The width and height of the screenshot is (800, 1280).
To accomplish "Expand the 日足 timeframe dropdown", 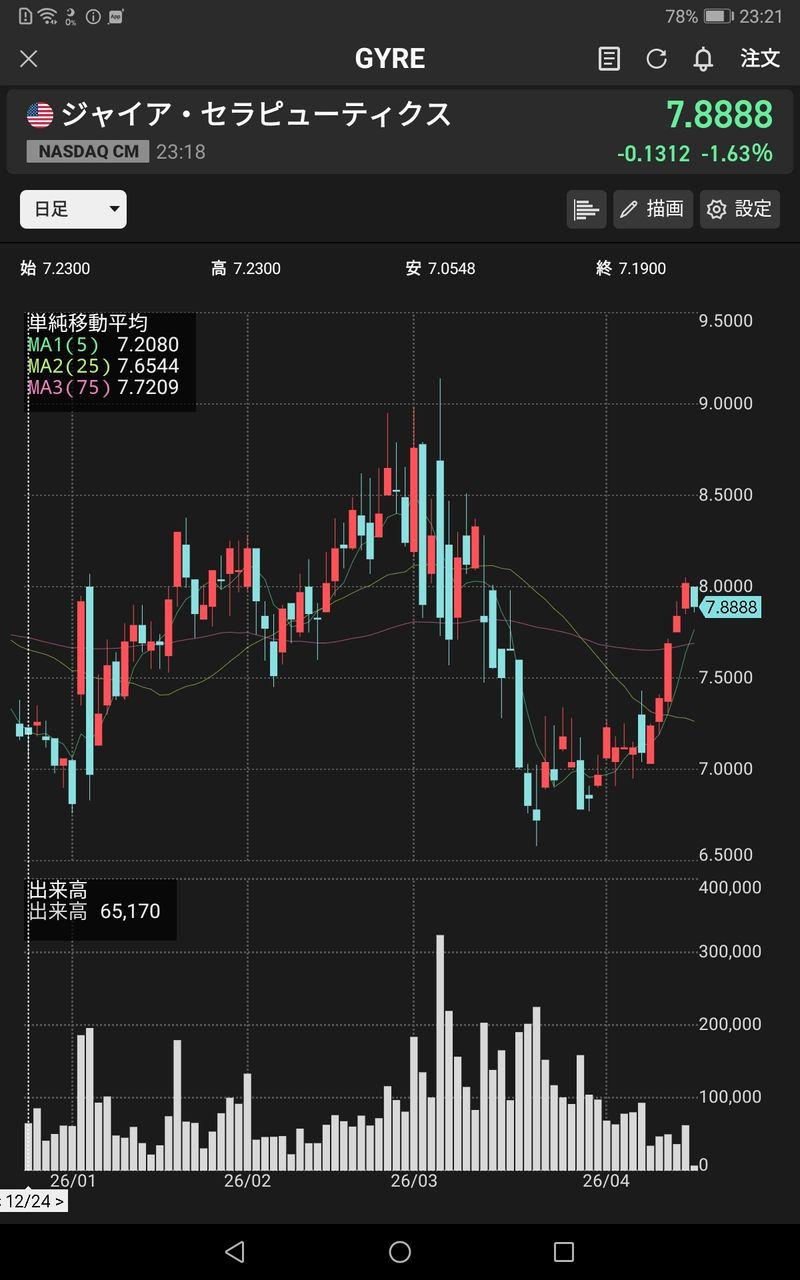I will coord(73,209).
